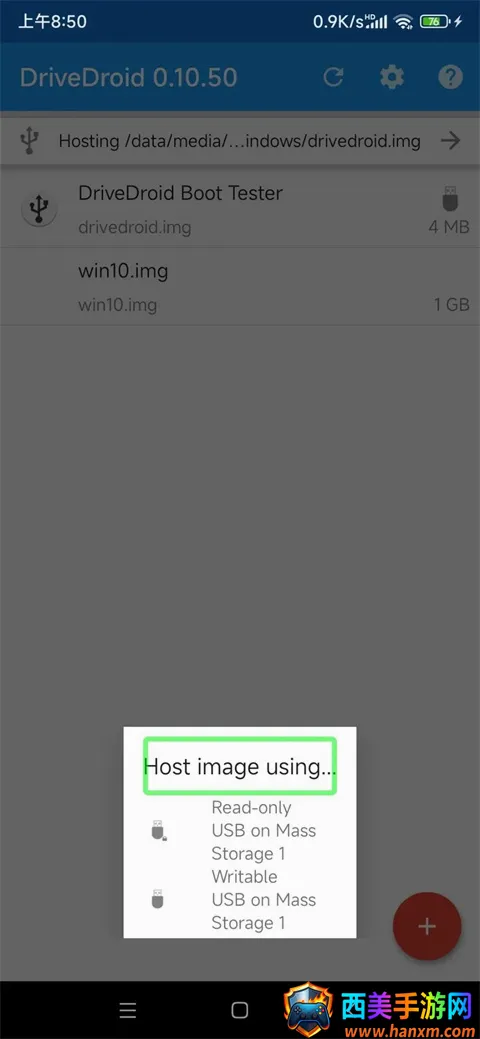Screen dimensions: 480x1039
Task: Open the settings gear
Action: coord(392,78)
